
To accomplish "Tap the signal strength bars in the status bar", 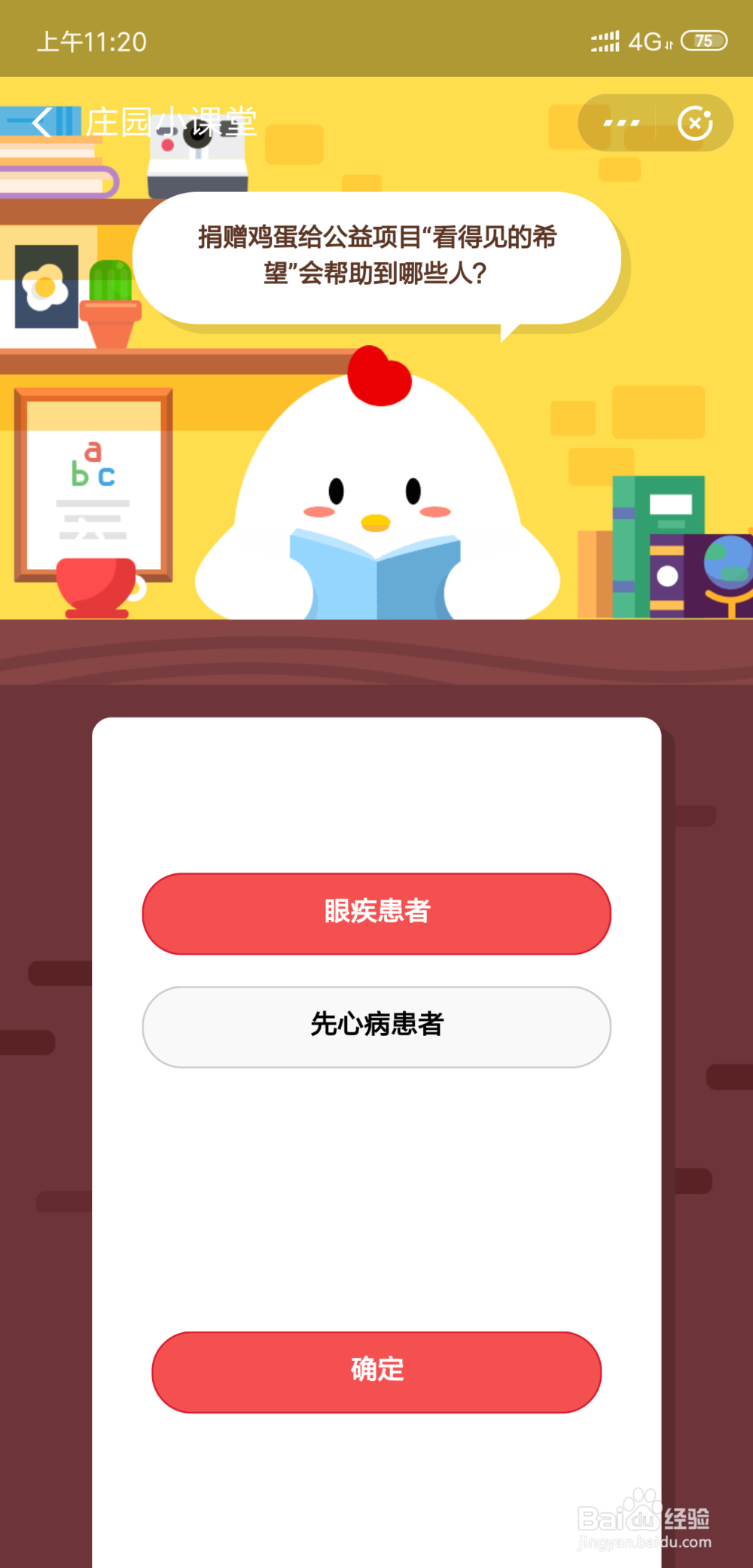I will (606, 42).
